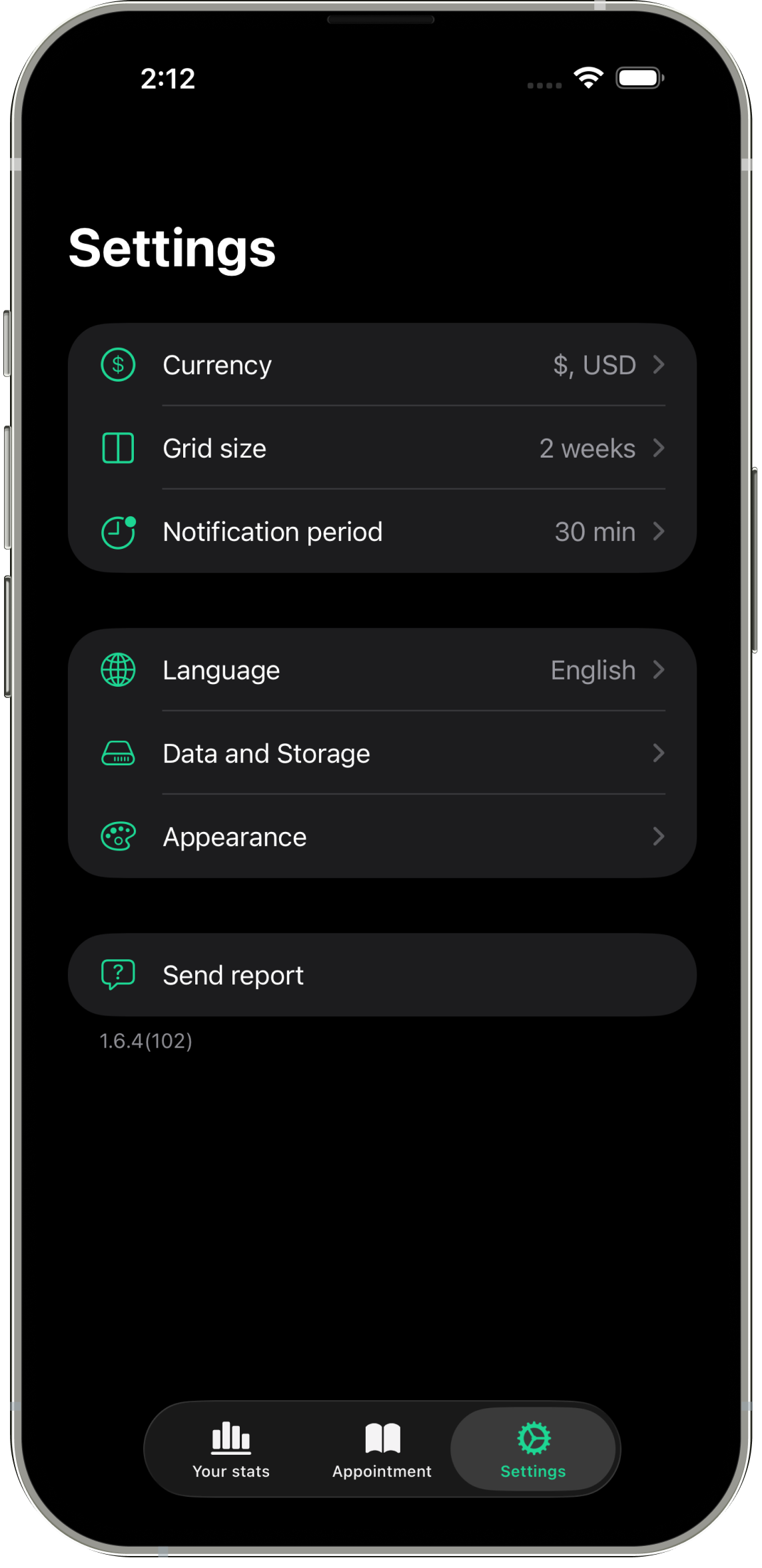Click the Currency dollar icon

(x=118, y=364)
